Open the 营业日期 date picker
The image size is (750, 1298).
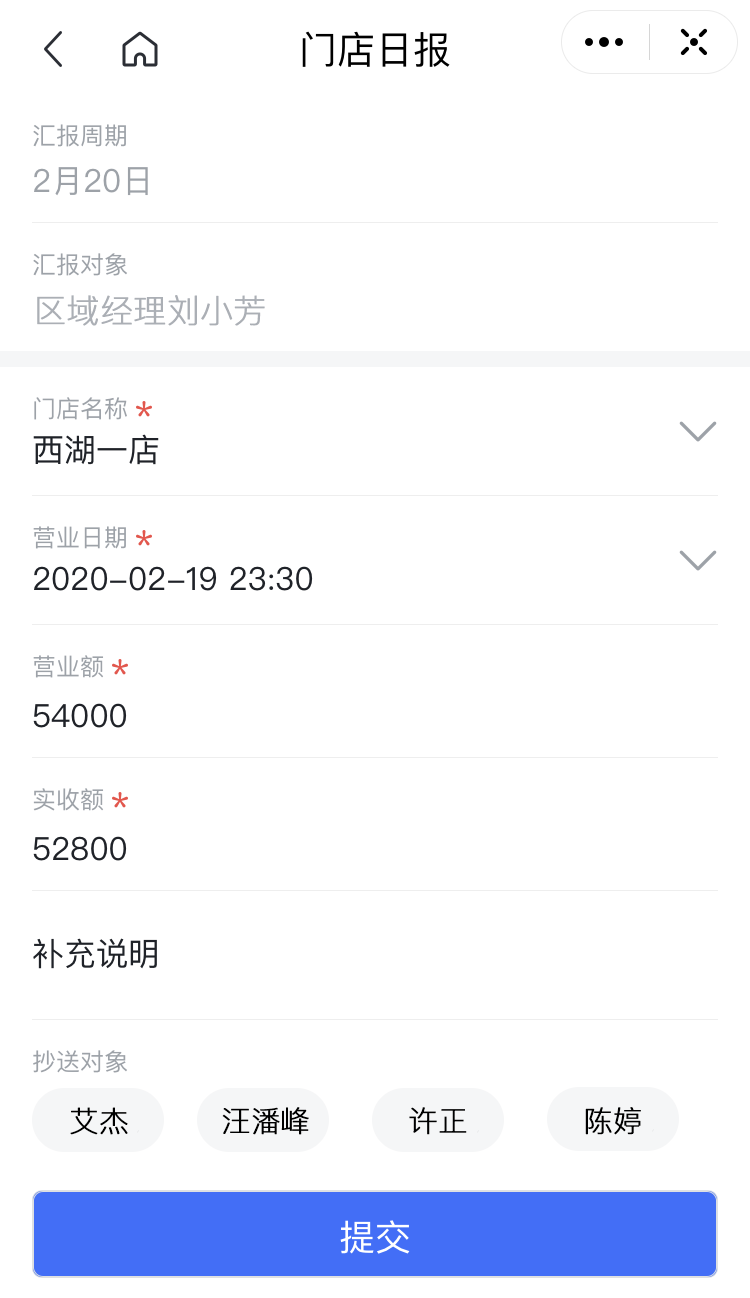[697, 560]
